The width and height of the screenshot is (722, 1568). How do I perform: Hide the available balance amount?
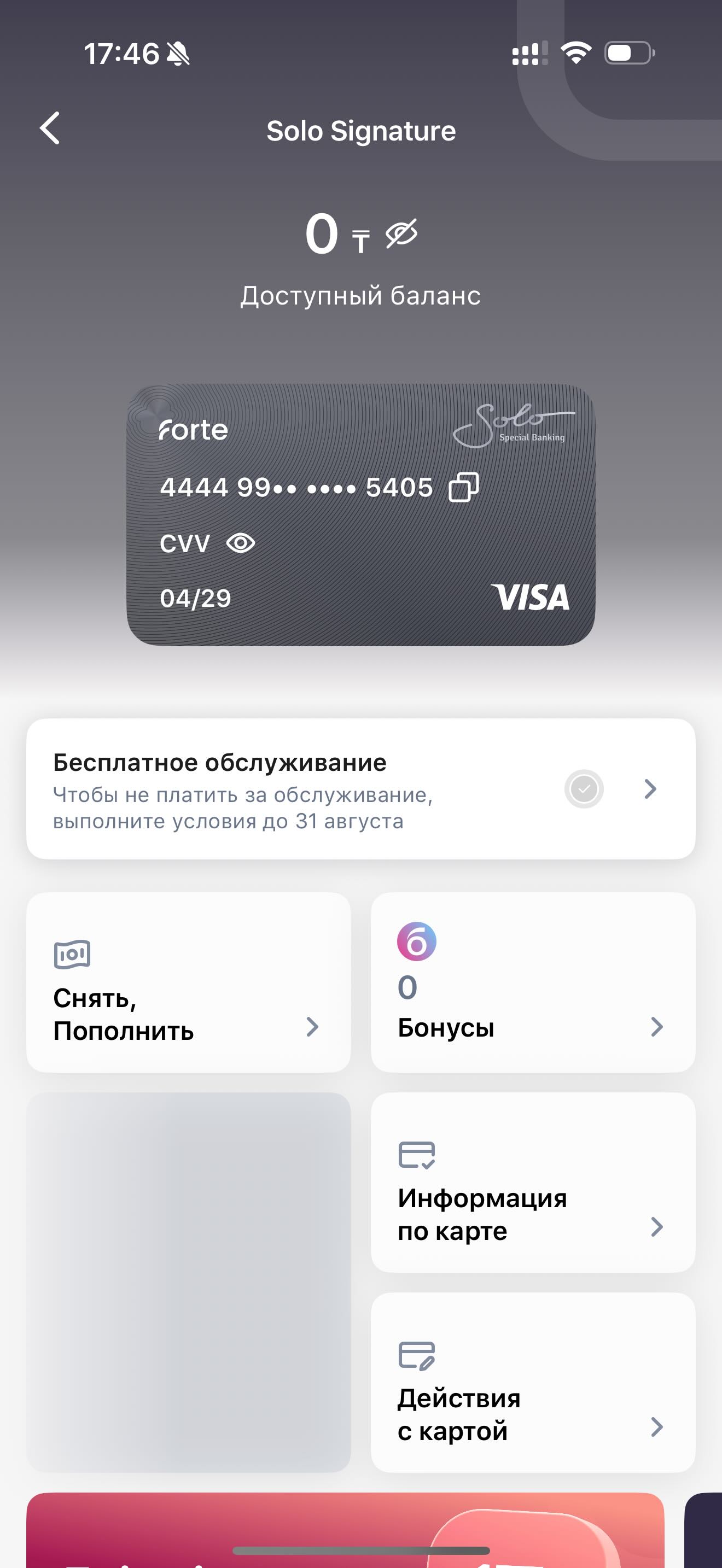click(x=402, y=234)
